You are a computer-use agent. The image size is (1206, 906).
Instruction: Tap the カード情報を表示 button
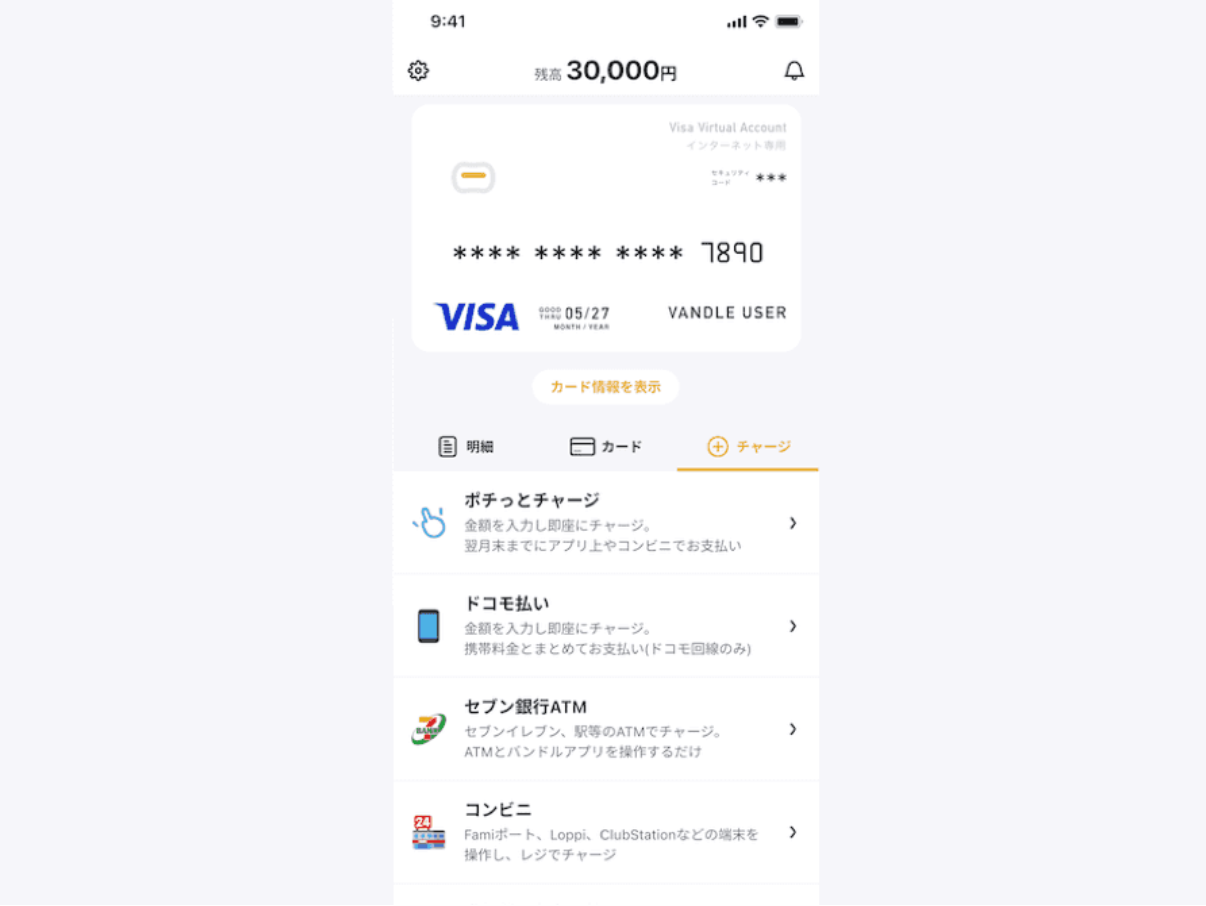pos(605,387)
